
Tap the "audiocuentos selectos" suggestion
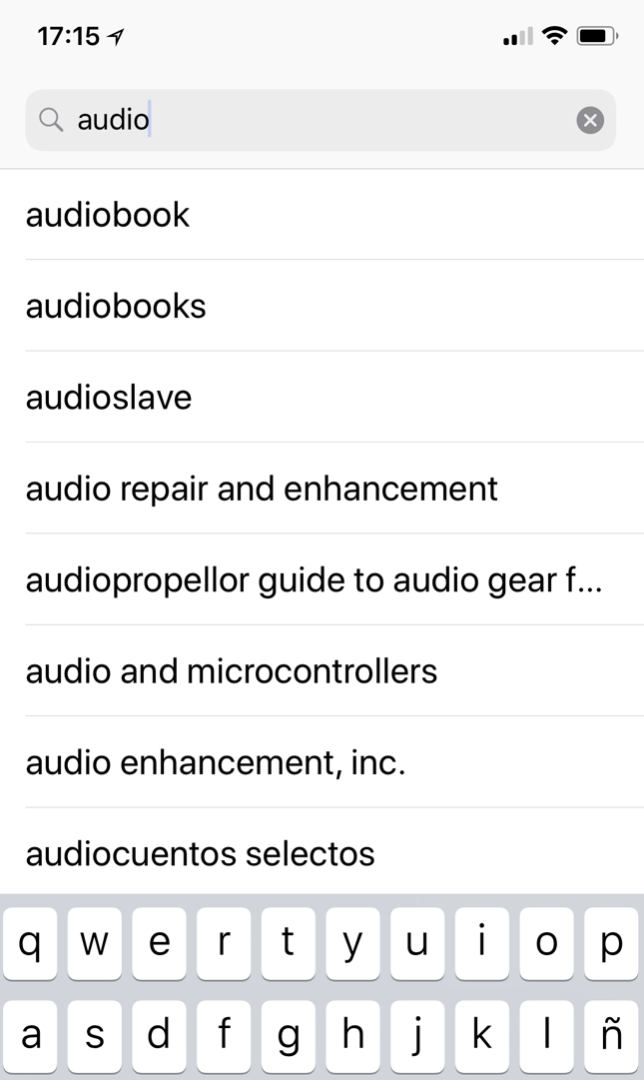pos(200,854)
